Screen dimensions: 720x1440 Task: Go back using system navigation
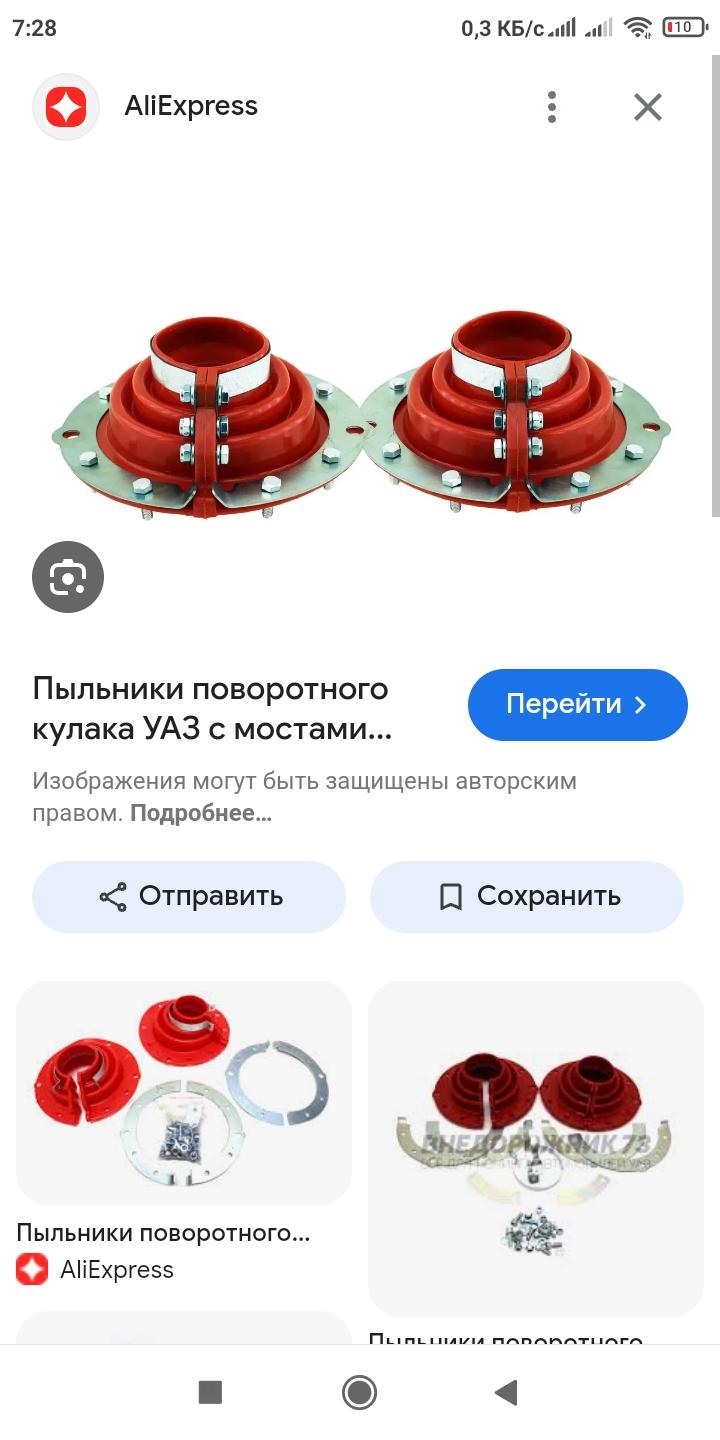click(506, 1392)
